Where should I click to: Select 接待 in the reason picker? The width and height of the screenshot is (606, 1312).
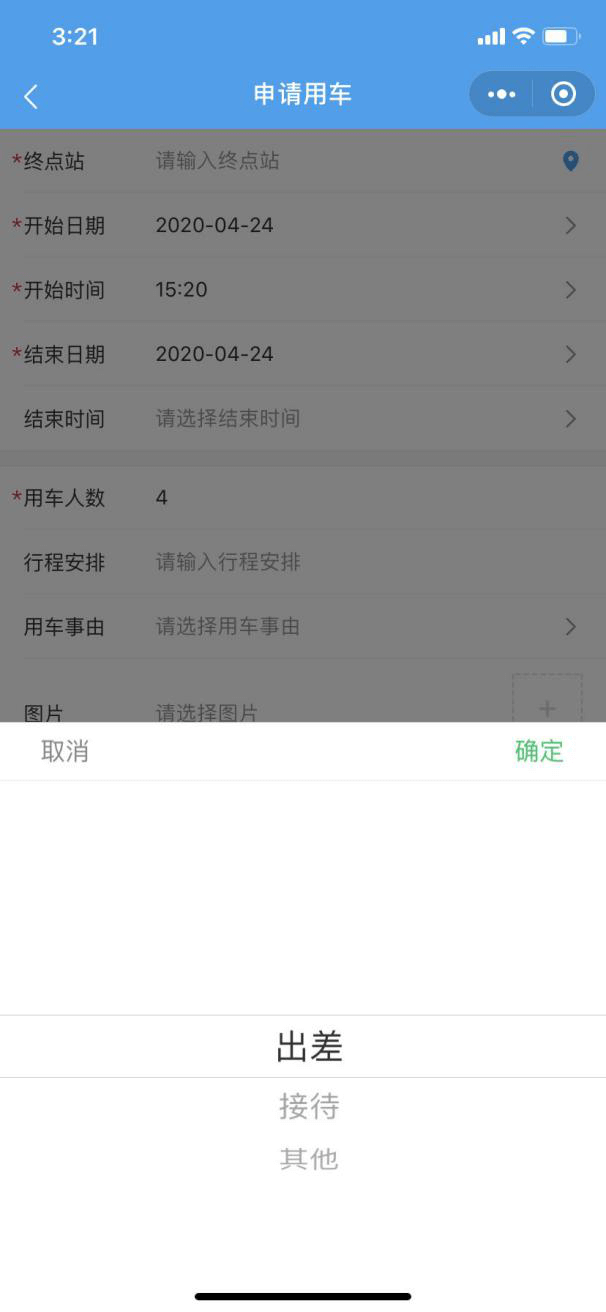309,1106
